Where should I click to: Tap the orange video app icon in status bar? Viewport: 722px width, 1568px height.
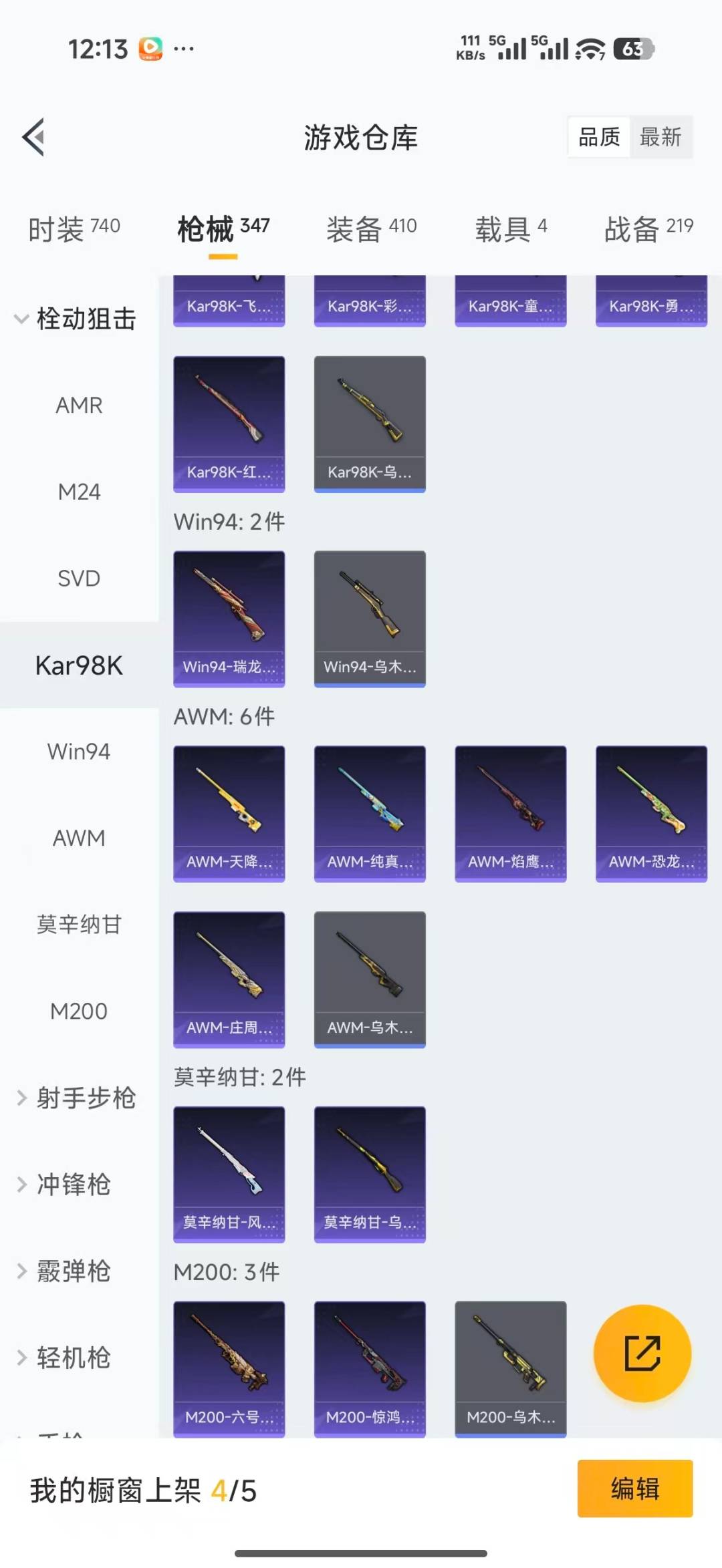pos(150,48)
